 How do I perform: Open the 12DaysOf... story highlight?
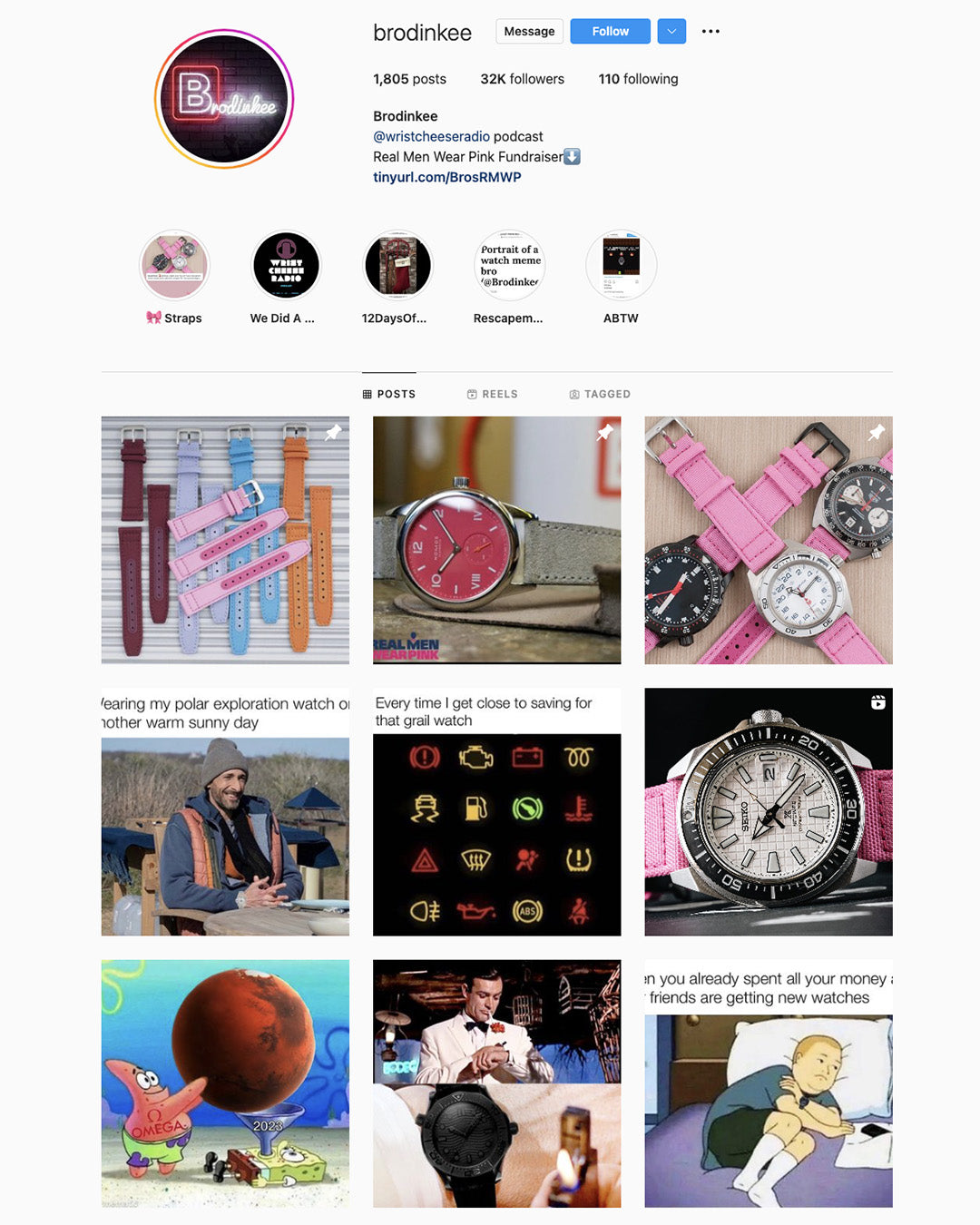pos(397,265)
